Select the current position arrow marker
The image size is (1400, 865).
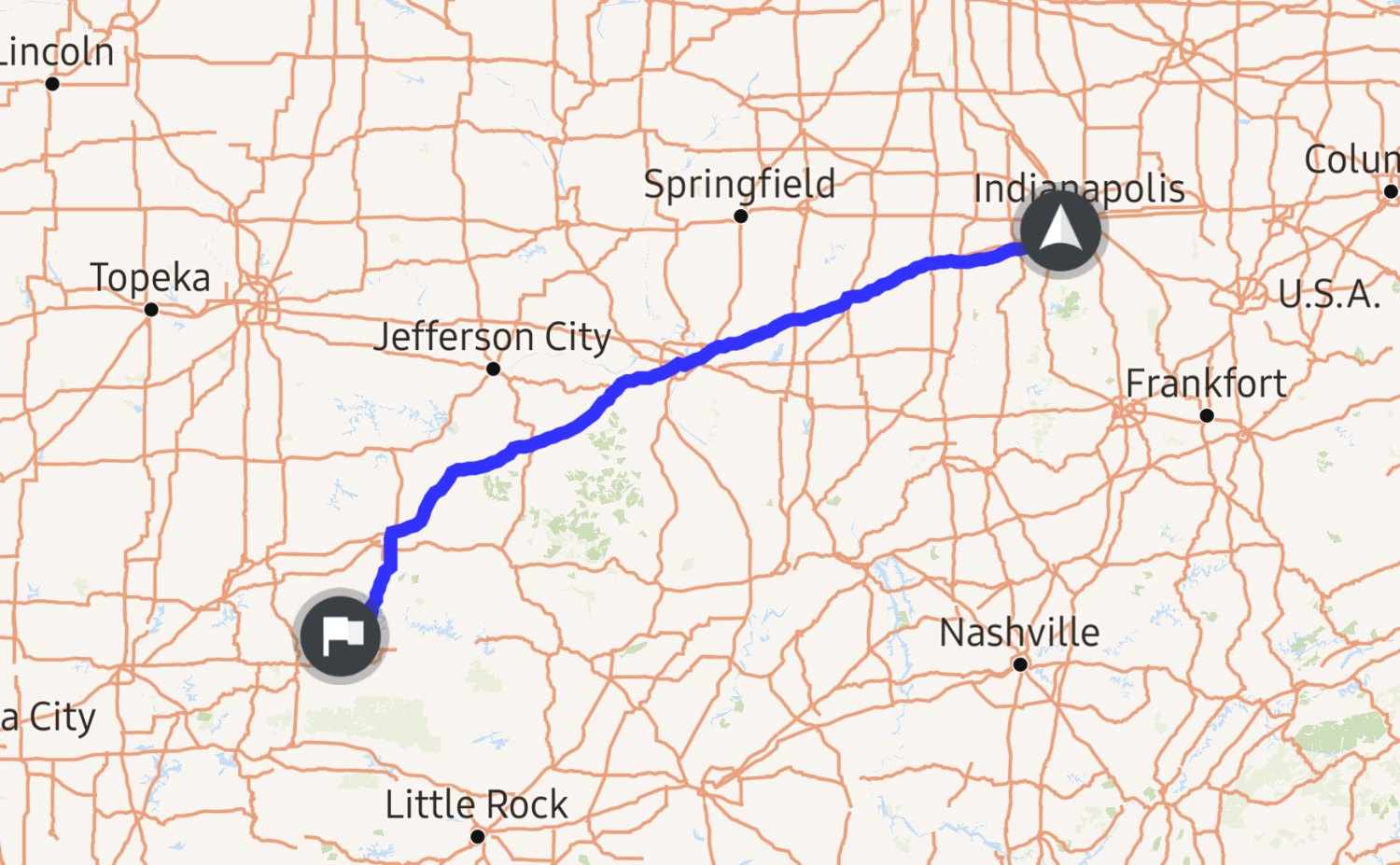(x=1059, y=230)
